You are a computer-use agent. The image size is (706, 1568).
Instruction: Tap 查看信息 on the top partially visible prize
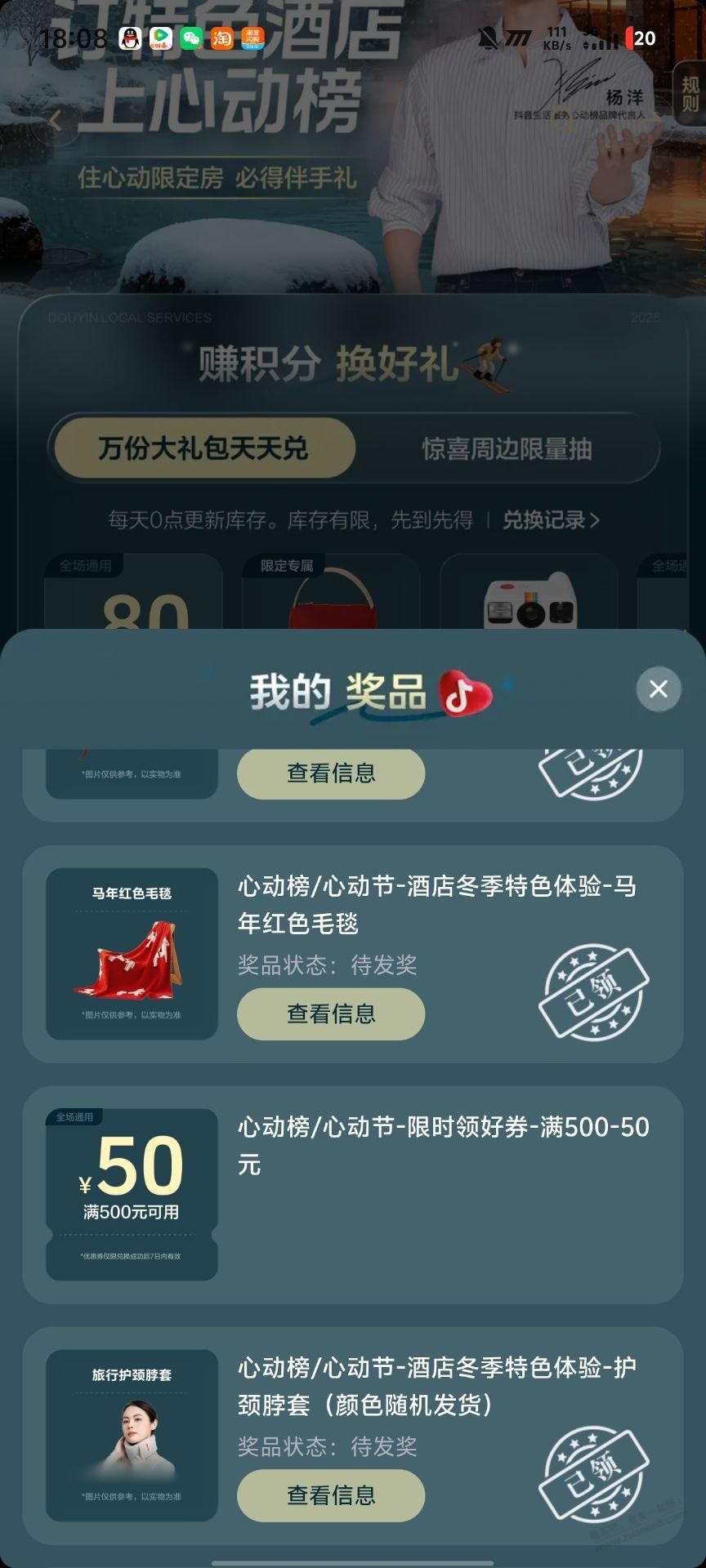331,773
